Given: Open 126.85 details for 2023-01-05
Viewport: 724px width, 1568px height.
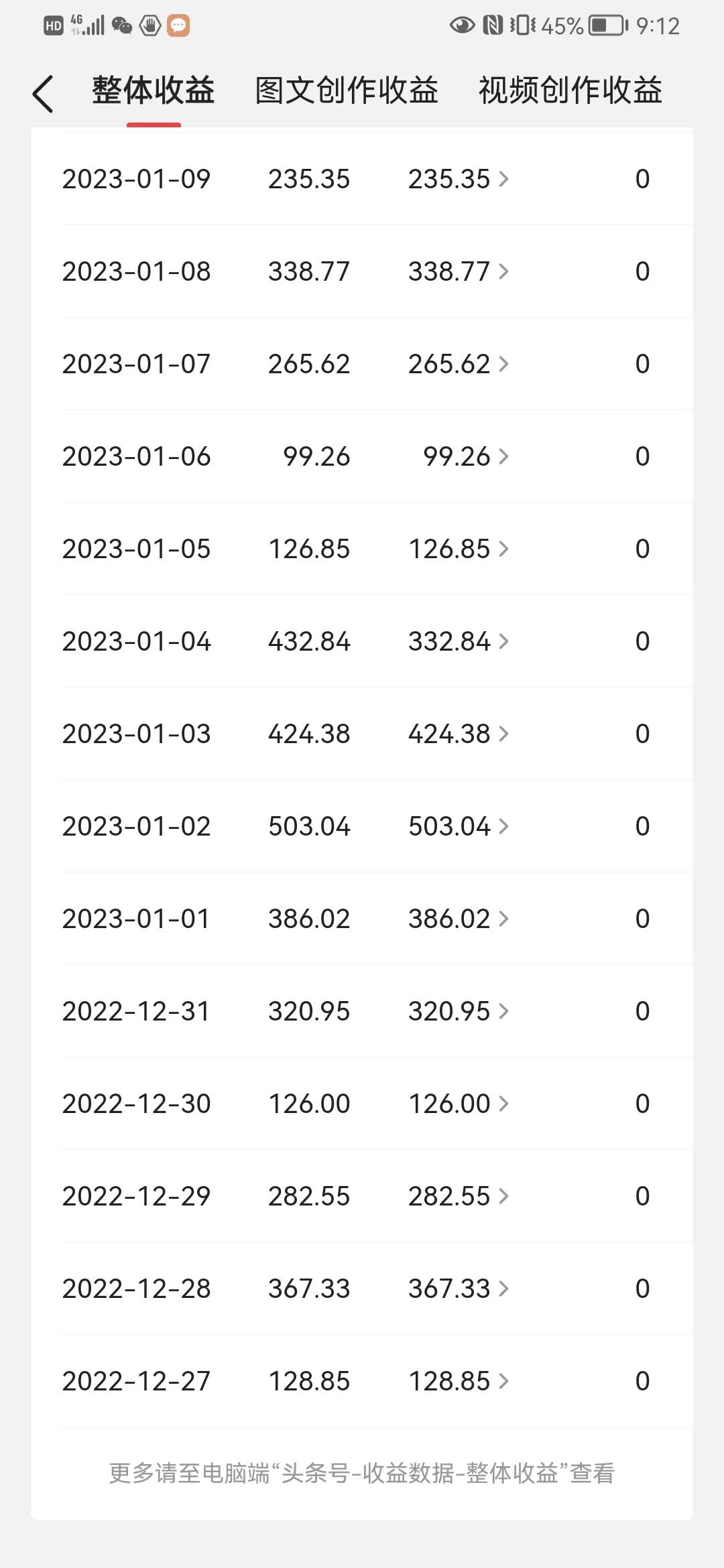Looking at the screenshot, I should [x=459, y=549].
